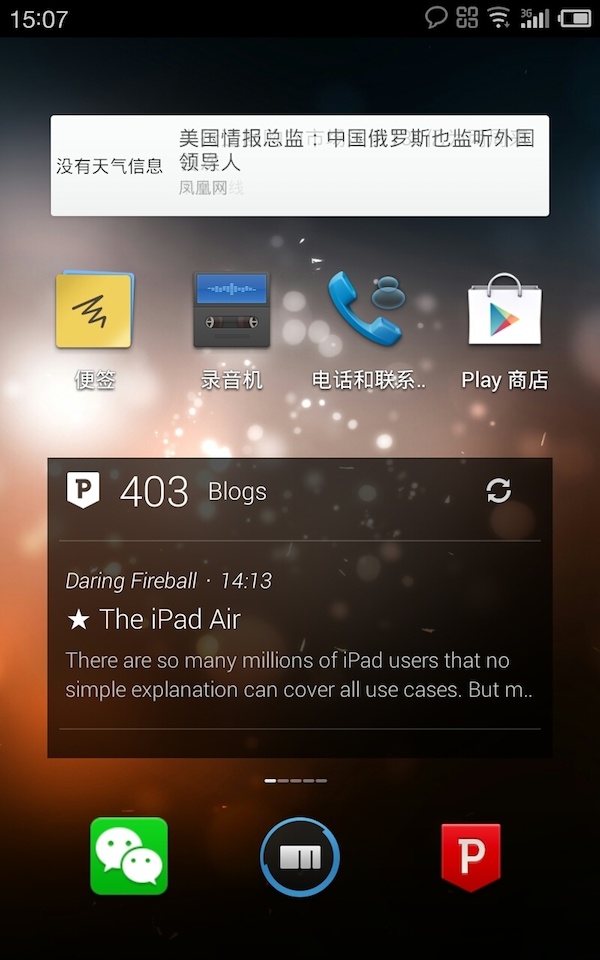
Task: Open the center dock app with blue ring
Action: coord(300,858)
